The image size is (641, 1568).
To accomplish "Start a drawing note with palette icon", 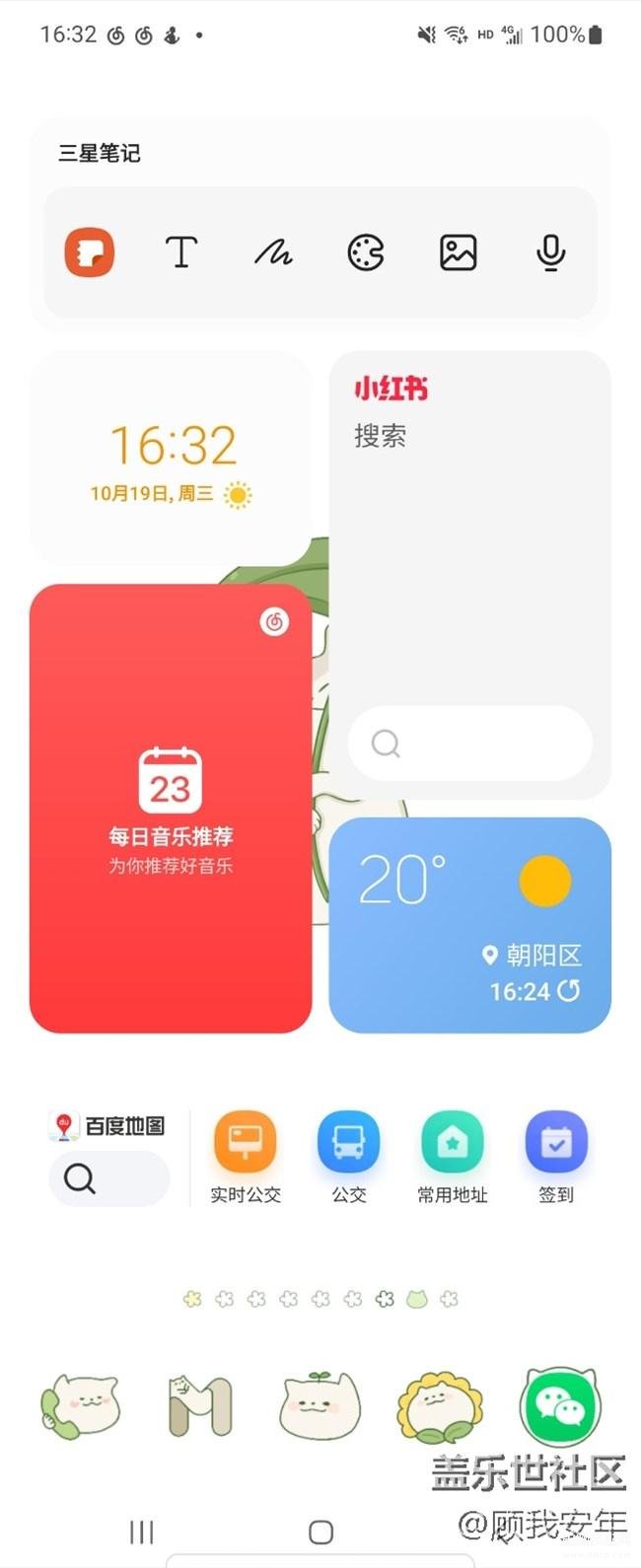I will (366, 253).
